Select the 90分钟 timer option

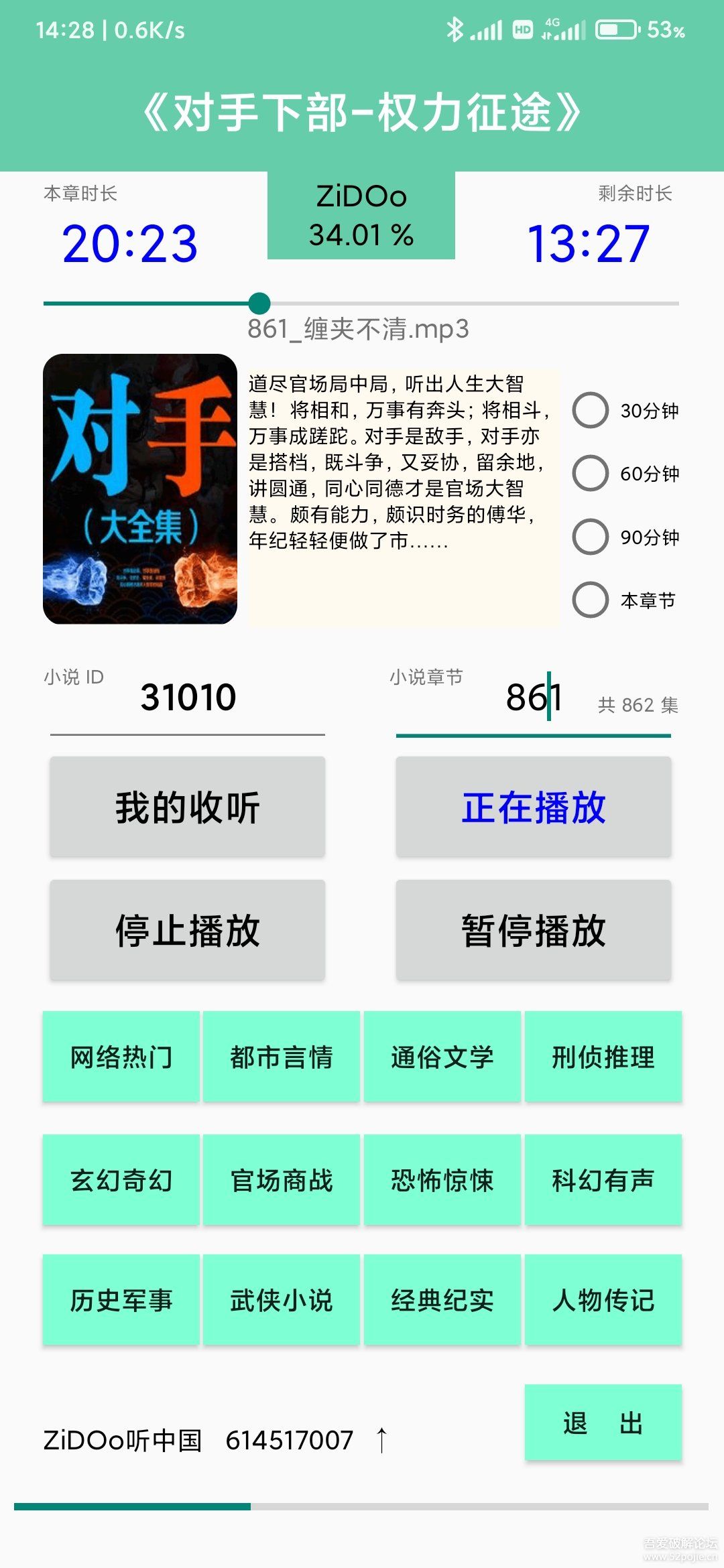591,537
